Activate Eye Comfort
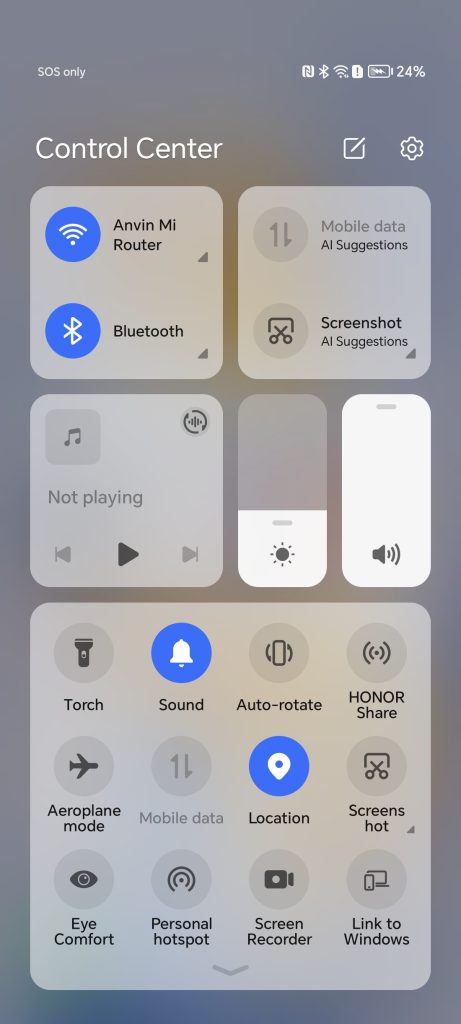 84,880
